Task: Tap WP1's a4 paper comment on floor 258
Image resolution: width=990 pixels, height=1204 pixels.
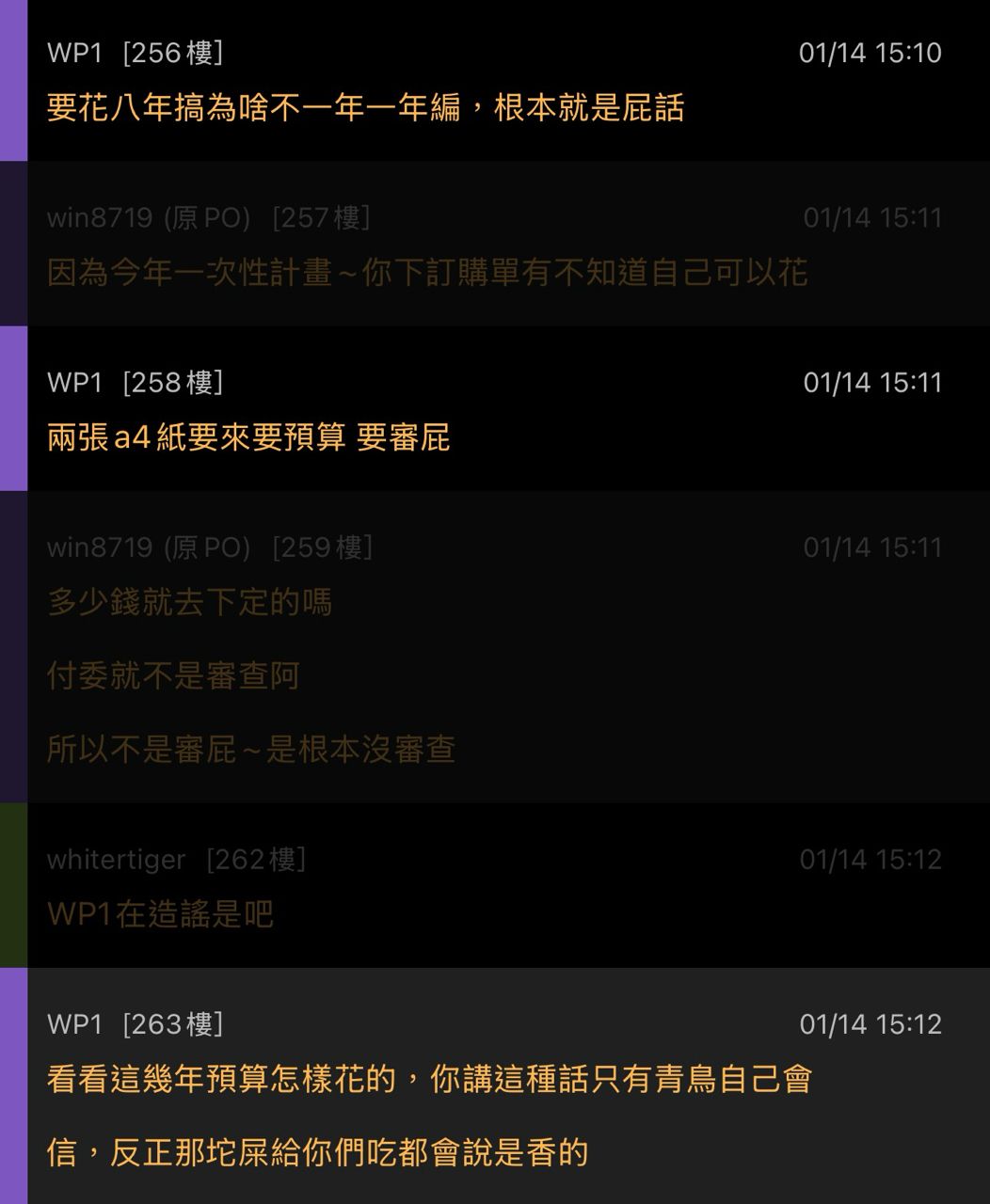Action: (248, 437)
